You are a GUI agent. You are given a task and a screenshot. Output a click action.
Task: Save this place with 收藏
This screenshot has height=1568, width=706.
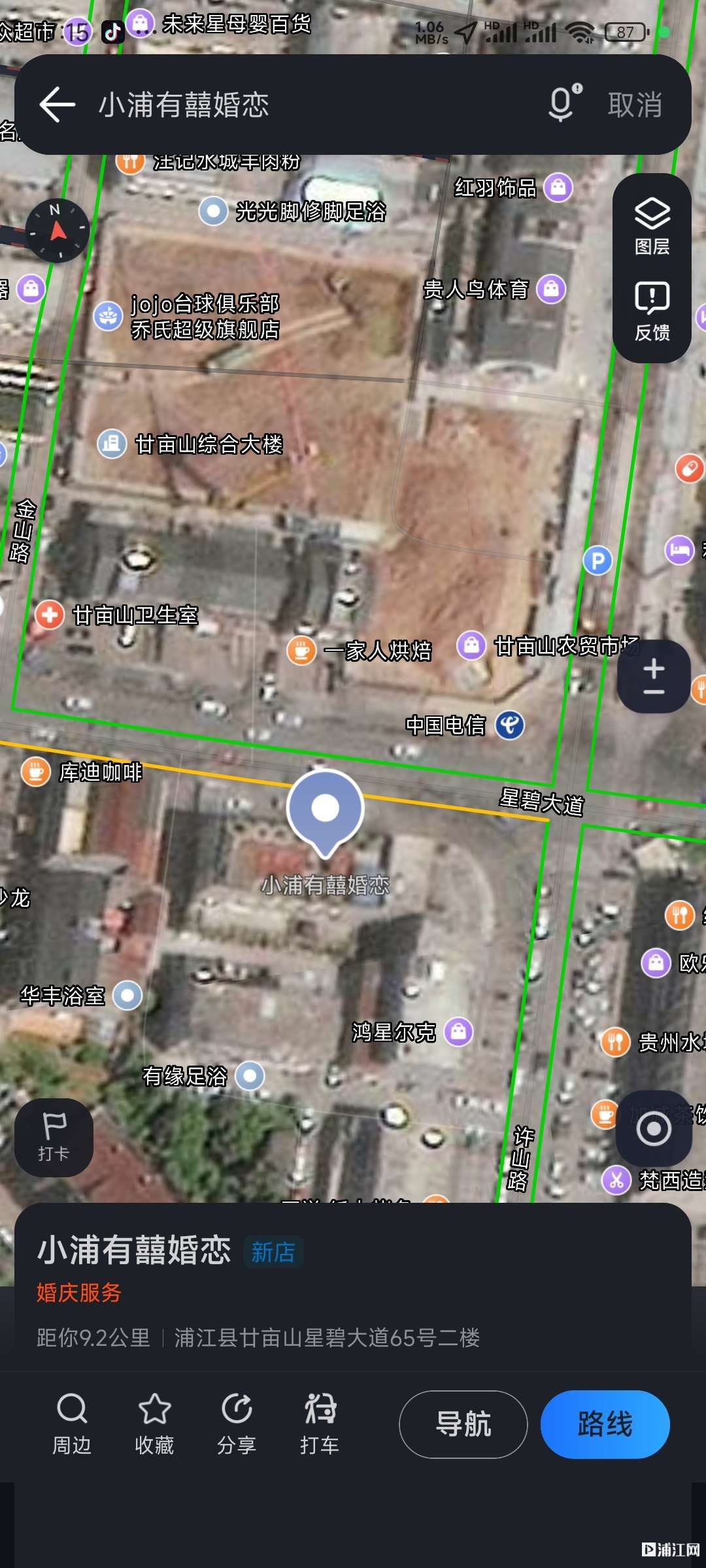(154, 1424)
